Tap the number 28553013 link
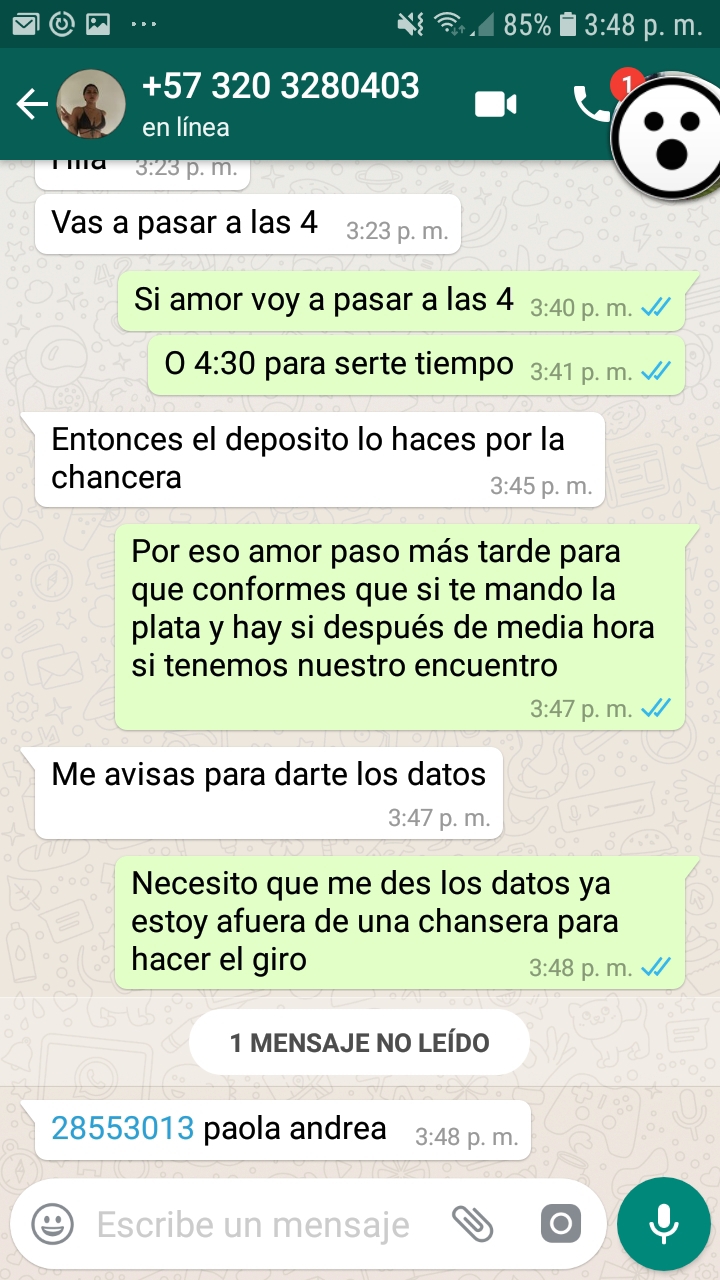720x1280 pixels. coord(122,1129)
